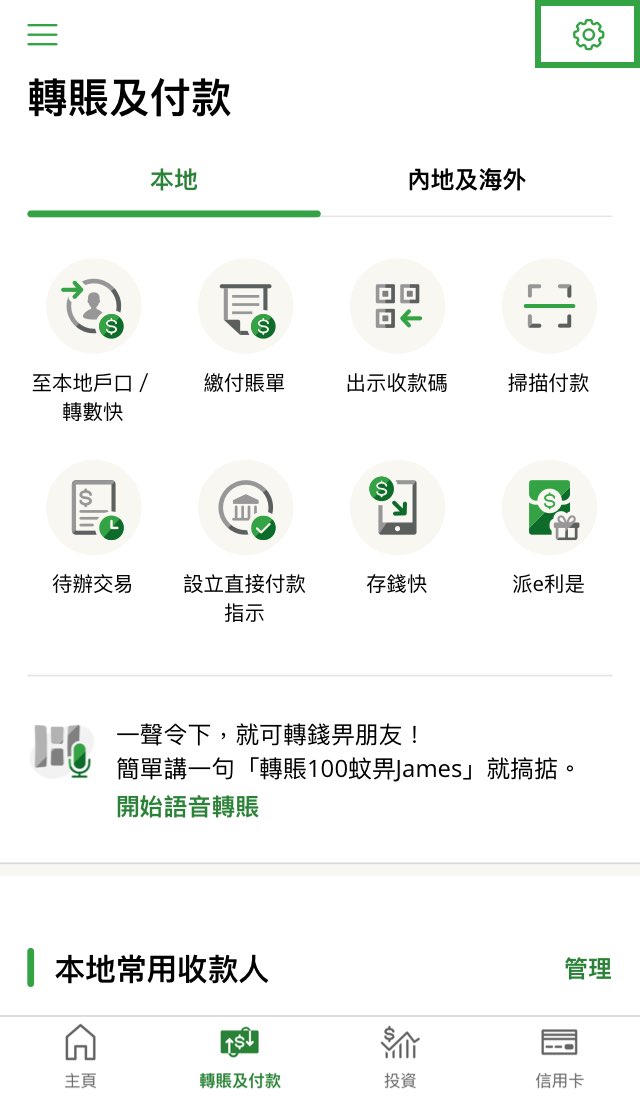
Task: Open the 信用卡 tab
Action: click(x=560, y=1056)
